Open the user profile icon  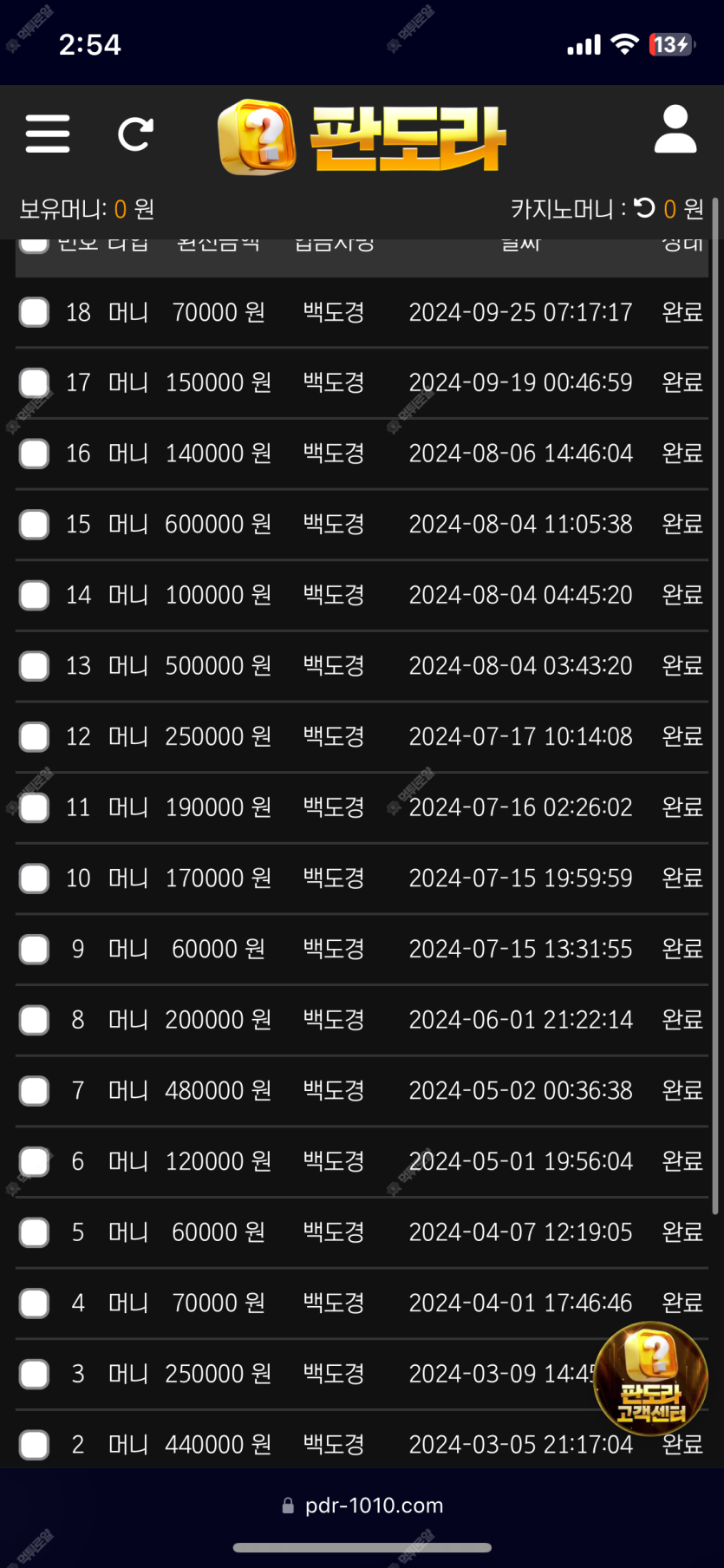(675, 130)
